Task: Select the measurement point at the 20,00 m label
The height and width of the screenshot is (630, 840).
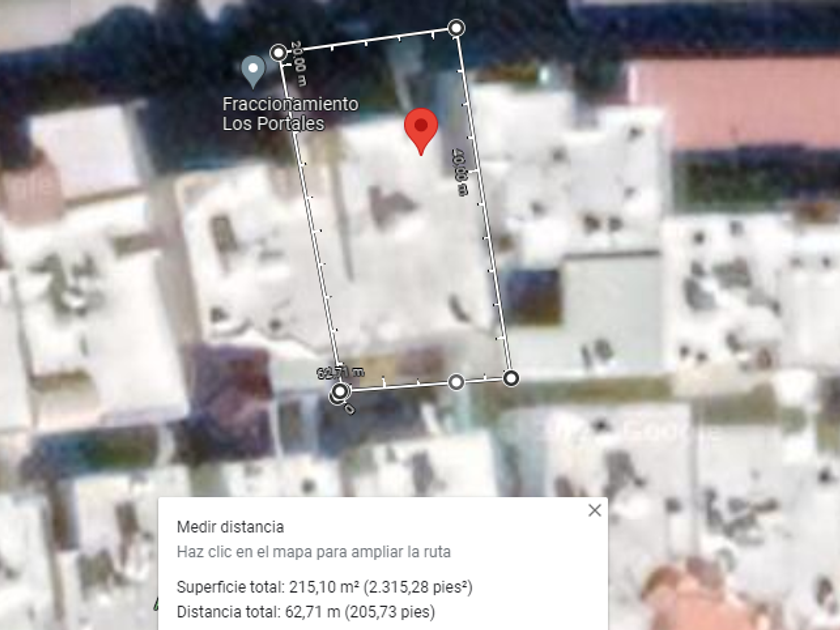Action: coord(279,52)
